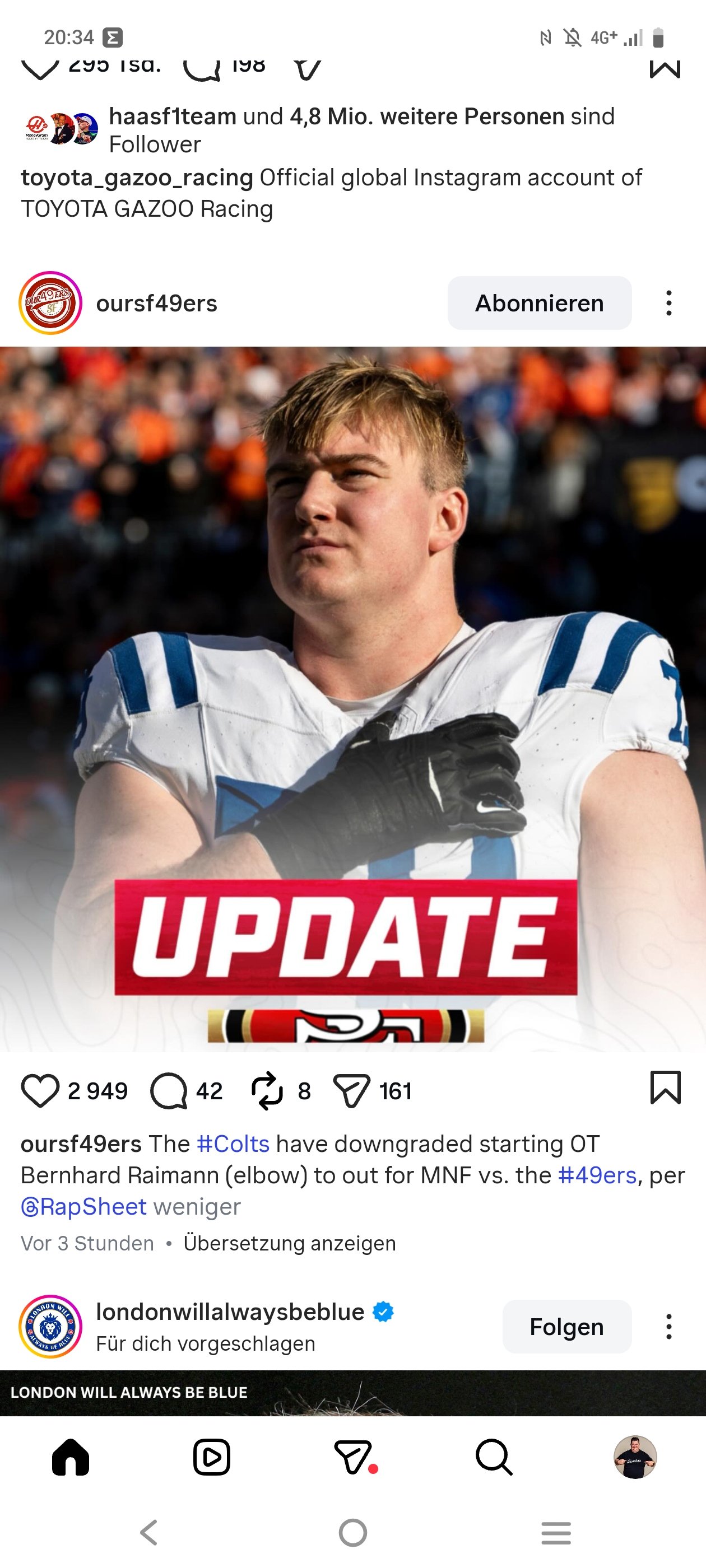Like the oursf49ers post
The image size is (706, 1568).
40,1091
